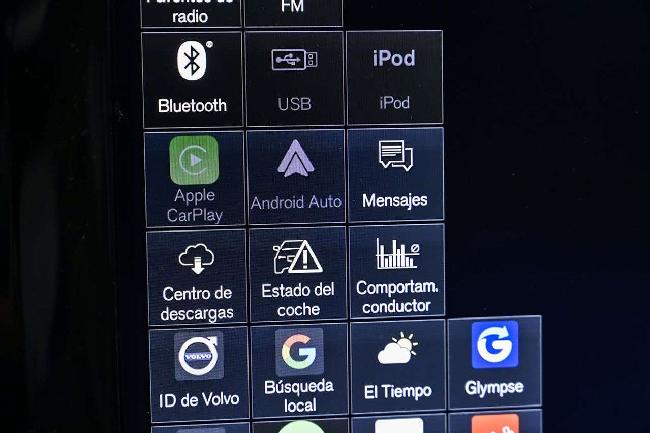Launch Android Auto
Image resolution: width=650 pixels, height=433 pixels.
(296, 175)
